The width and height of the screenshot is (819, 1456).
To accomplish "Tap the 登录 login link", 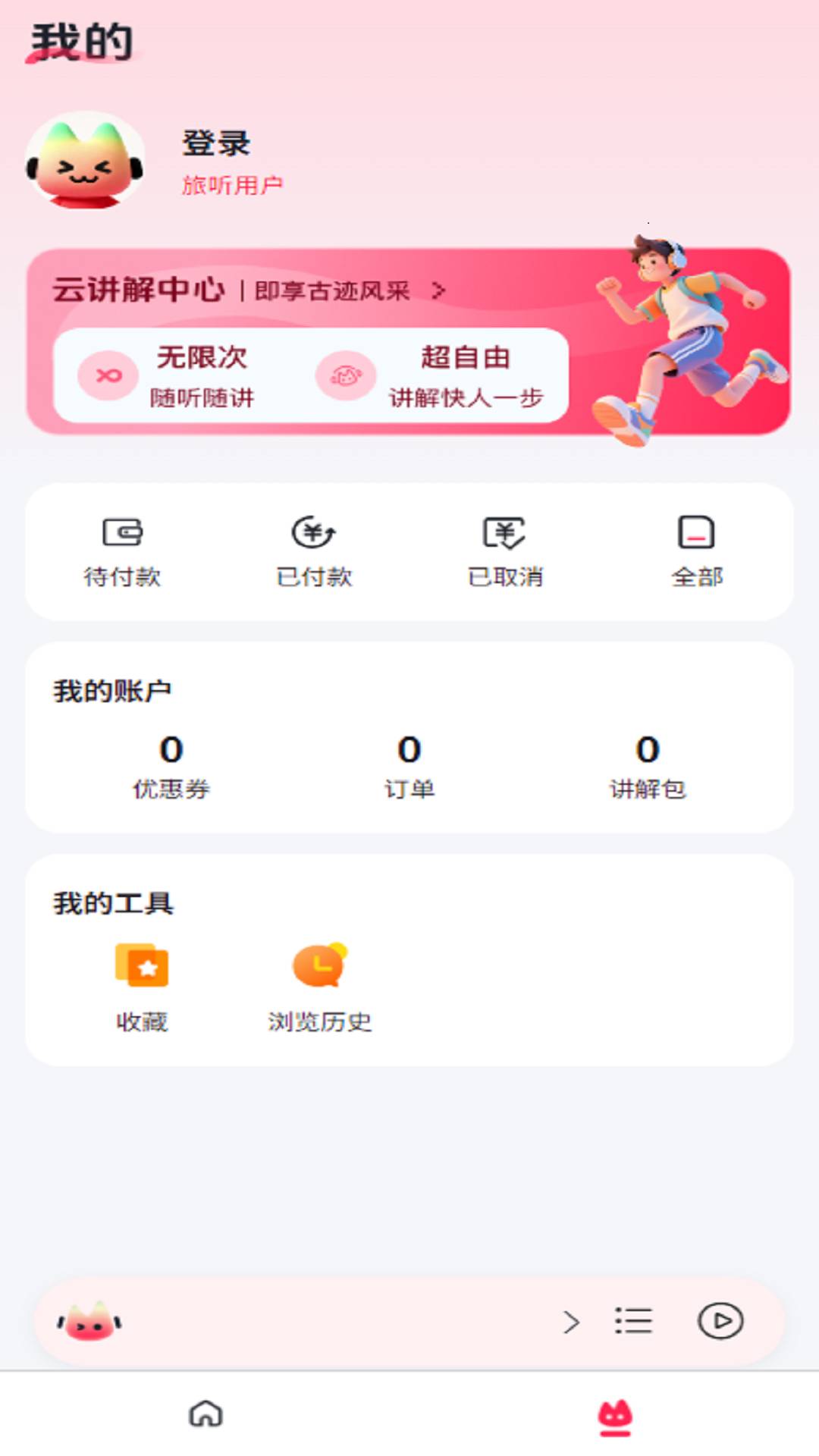I will coord(215,143).
